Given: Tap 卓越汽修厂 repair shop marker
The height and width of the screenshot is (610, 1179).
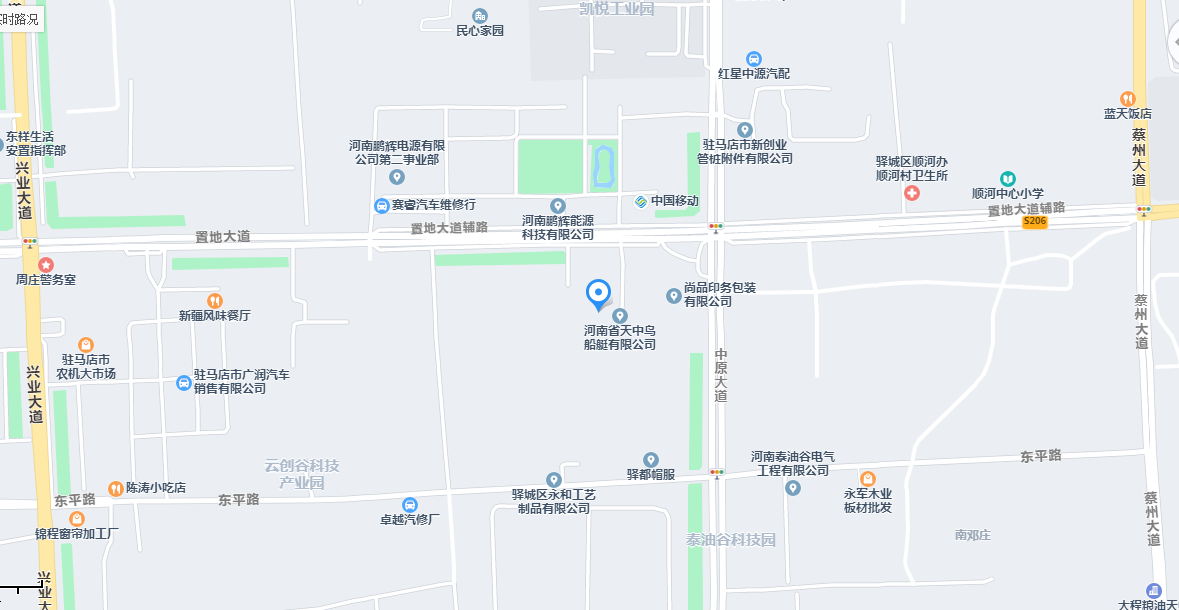Looking at the screenshot, I should pos(409,505).
